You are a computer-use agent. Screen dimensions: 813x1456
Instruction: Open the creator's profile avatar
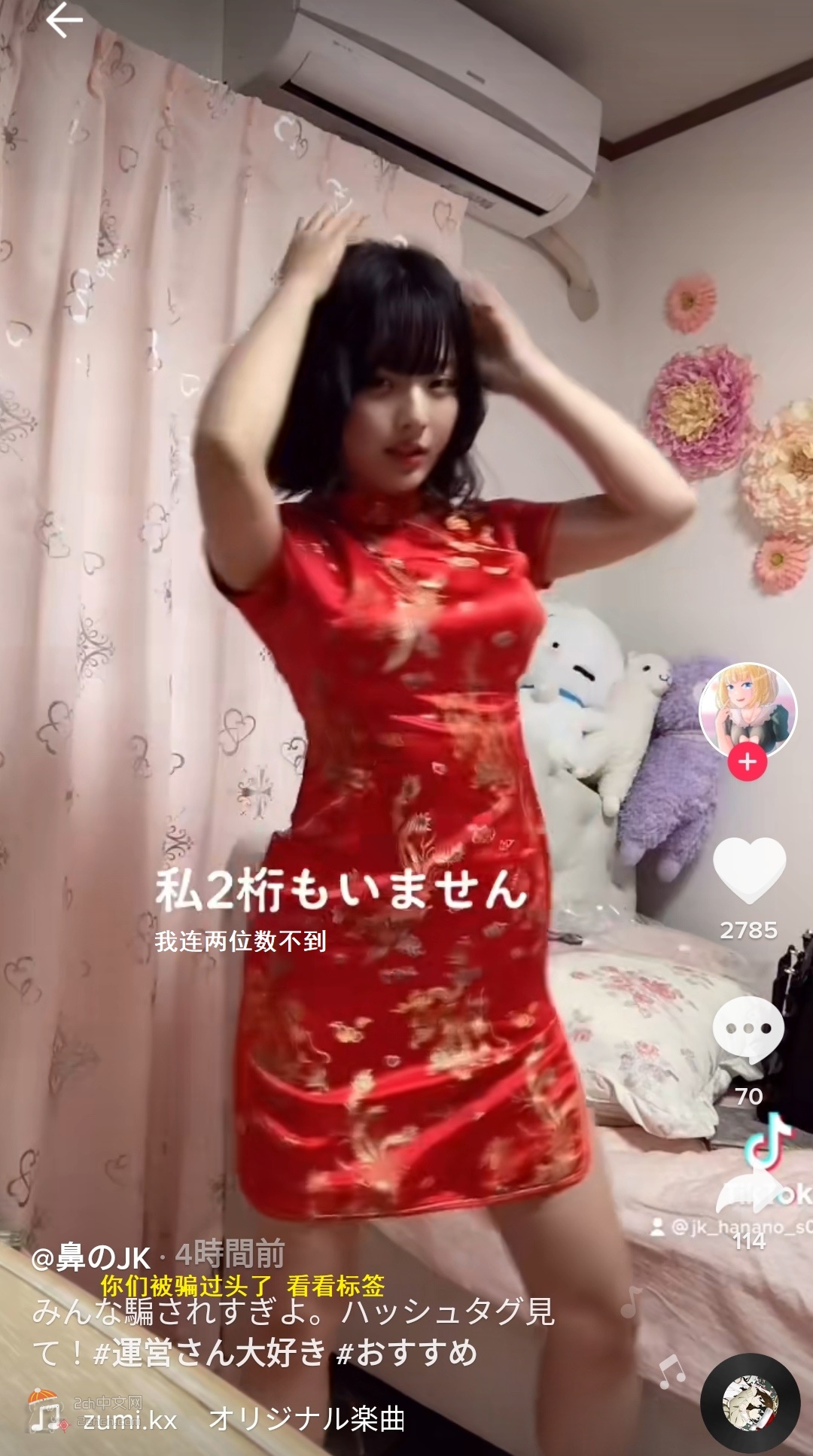[747, 709]
